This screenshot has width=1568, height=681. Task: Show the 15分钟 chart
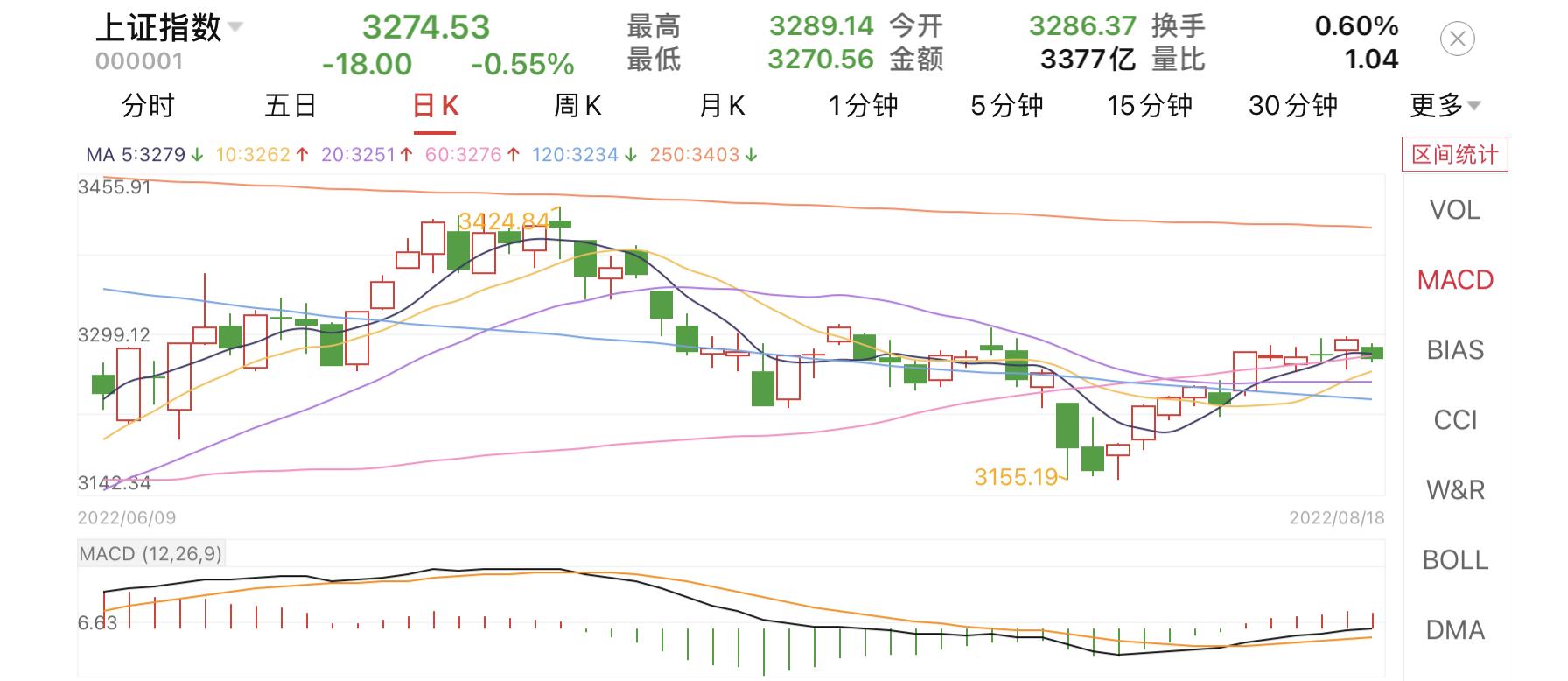[x=1150, y=106]
